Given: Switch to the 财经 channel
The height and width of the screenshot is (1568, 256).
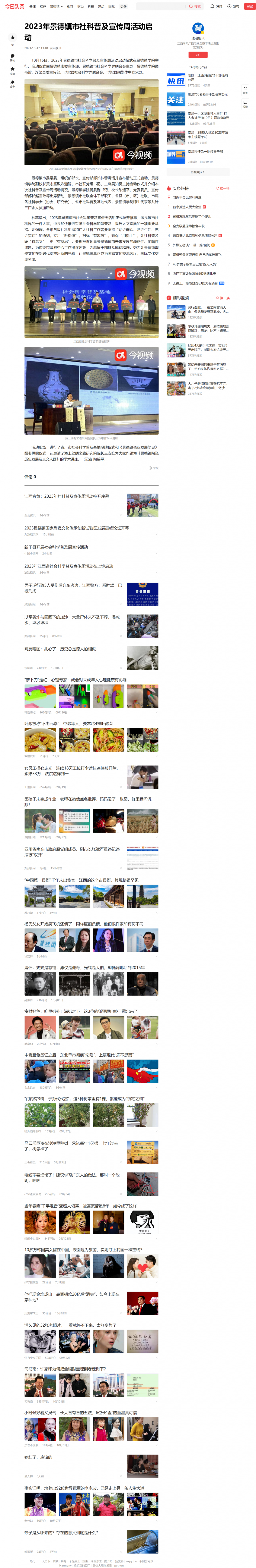Looking at the screenshot, I should click(80, 6).
